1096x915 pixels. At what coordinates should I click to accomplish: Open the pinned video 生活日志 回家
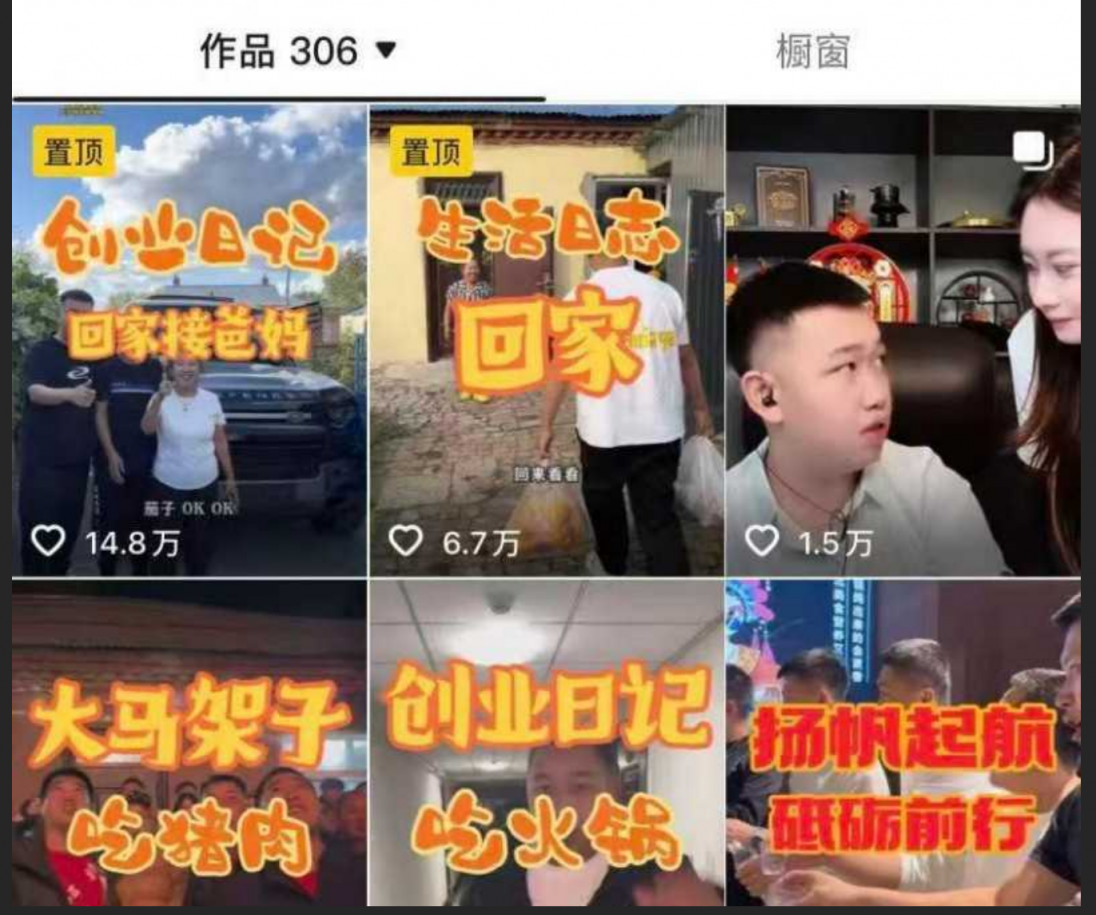pos(546,340)
